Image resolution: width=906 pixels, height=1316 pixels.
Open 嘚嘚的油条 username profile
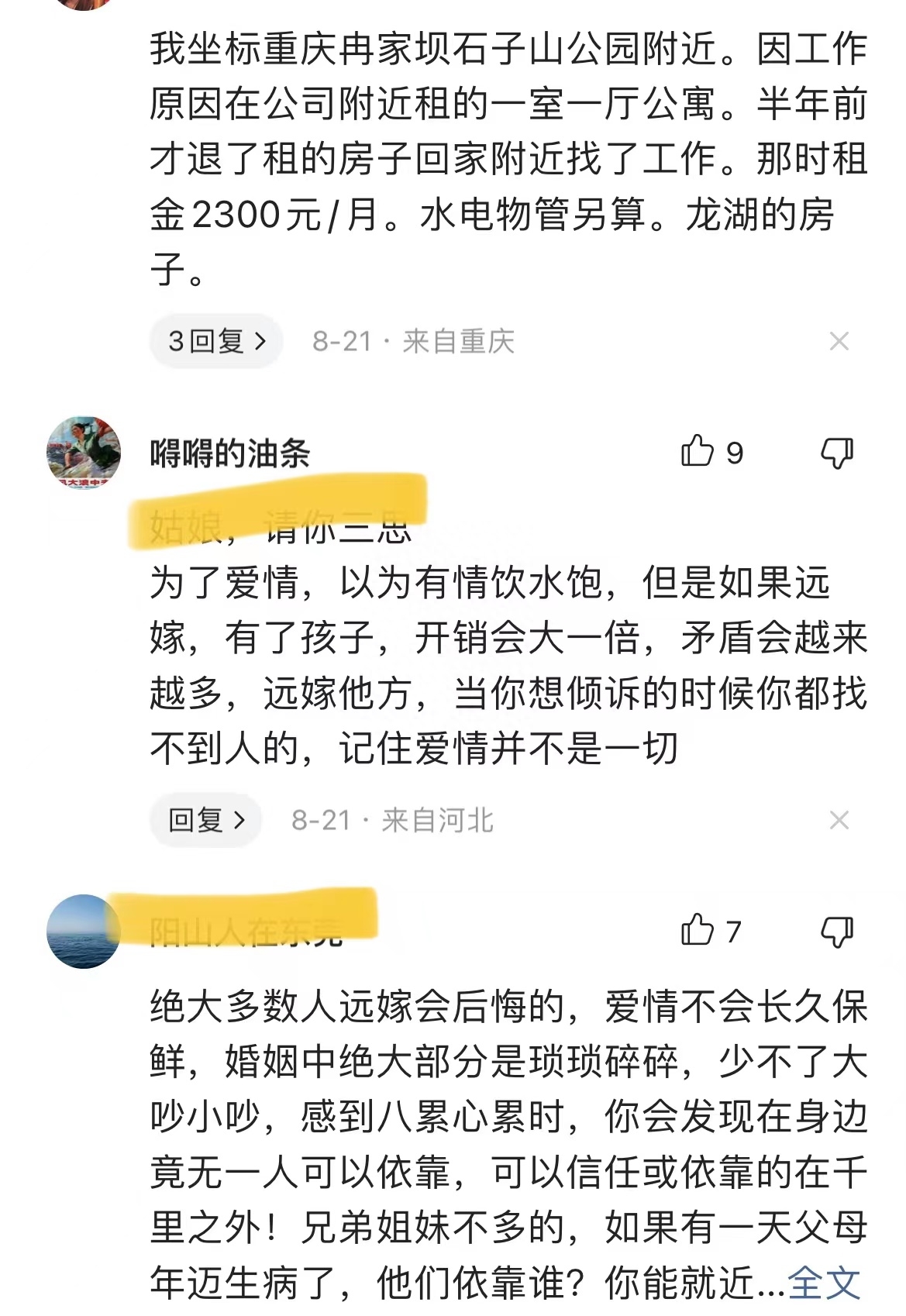point(230,454)
